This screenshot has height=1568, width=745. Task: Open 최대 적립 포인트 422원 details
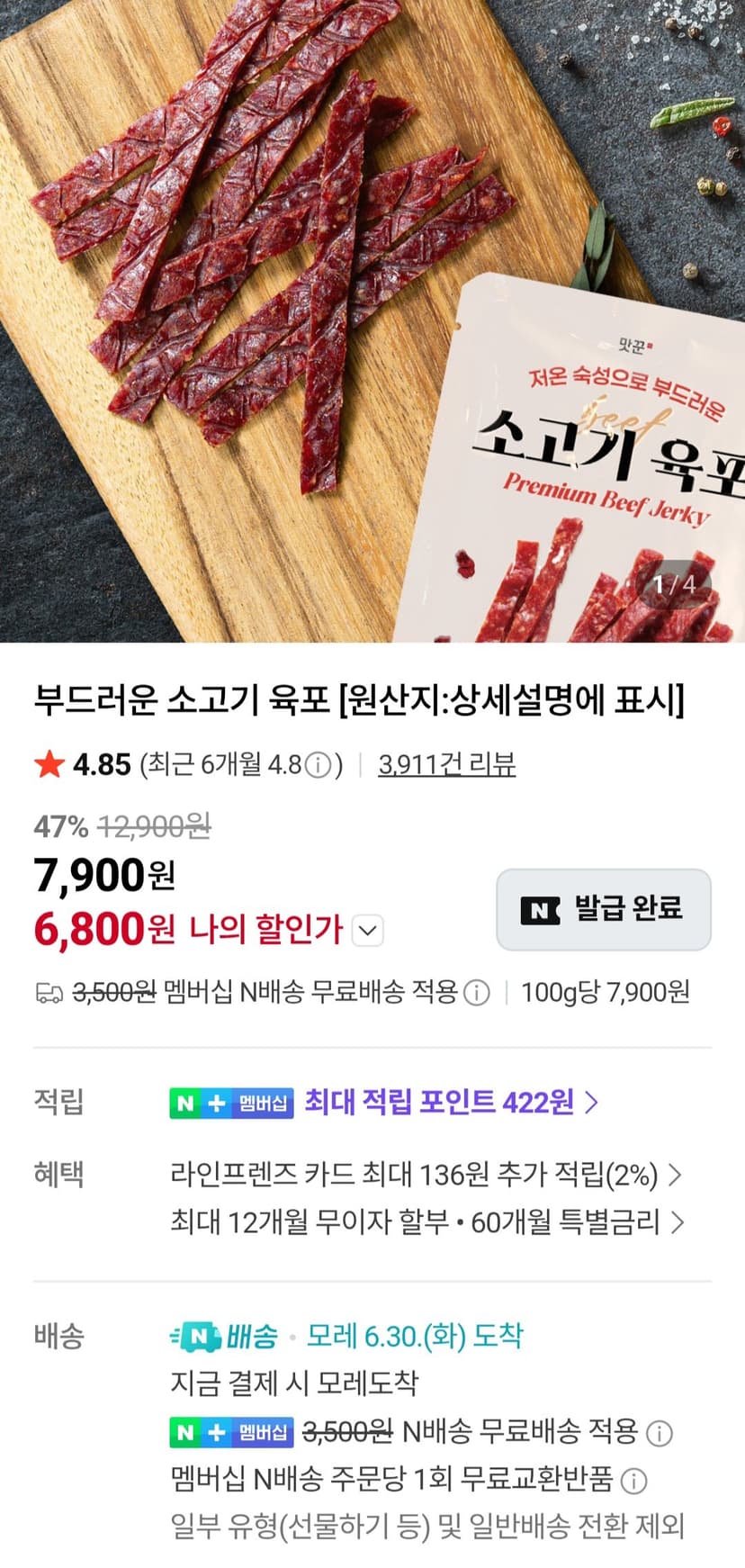coord(451,1102)
